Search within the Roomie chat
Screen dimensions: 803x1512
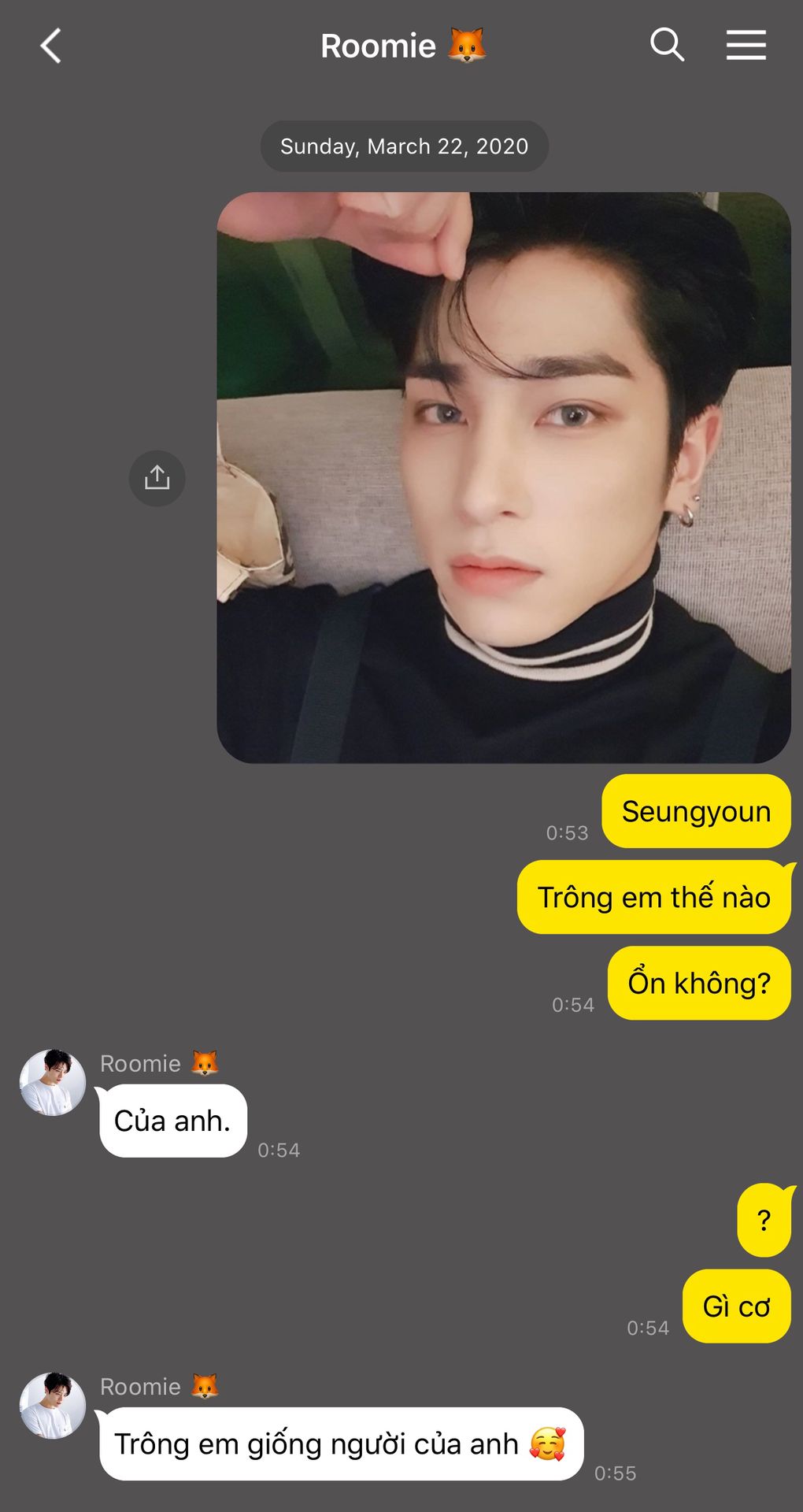(x=667, y=45)
